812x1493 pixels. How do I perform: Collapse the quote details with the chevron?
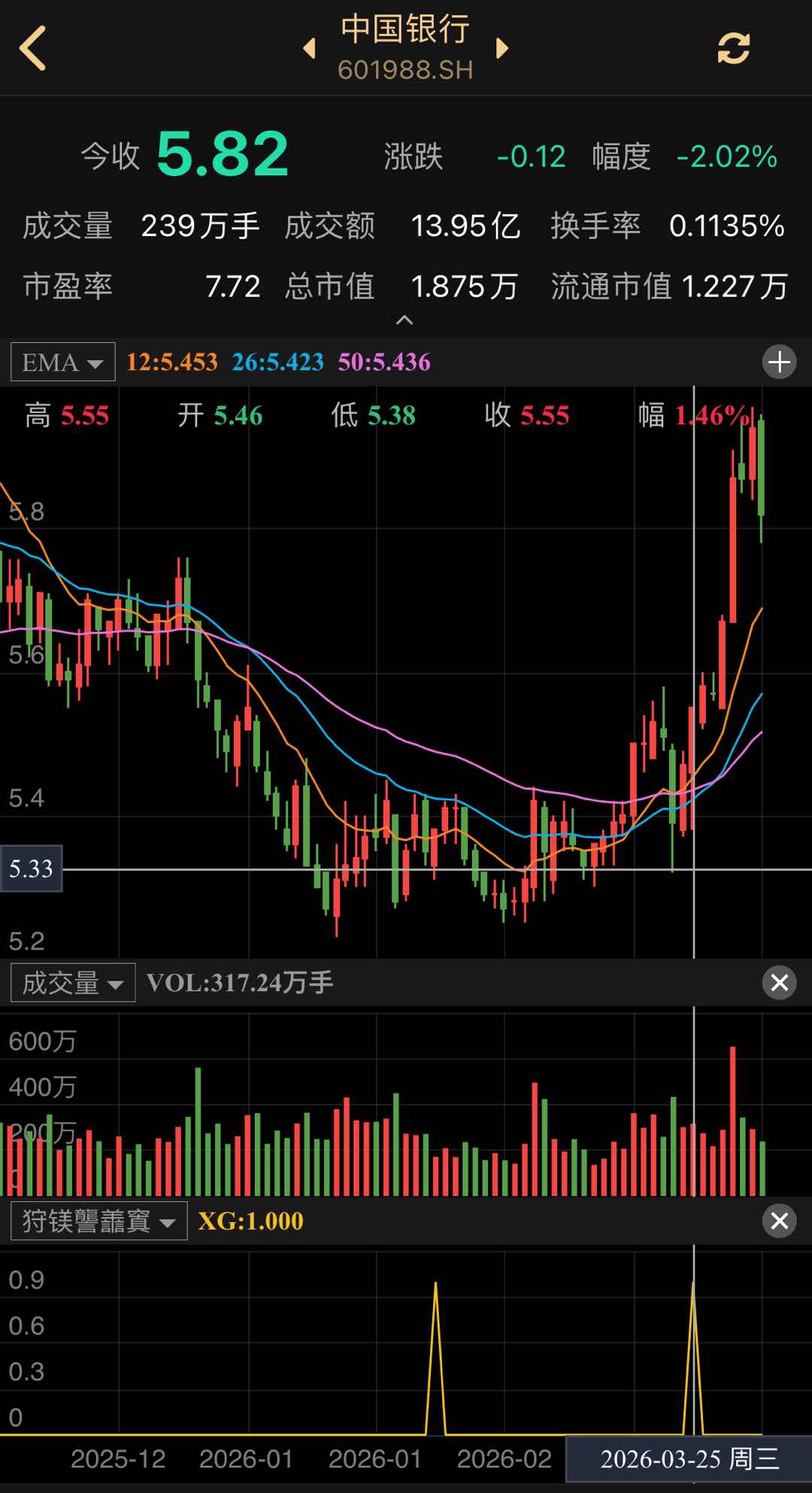[x=404, y=320]
